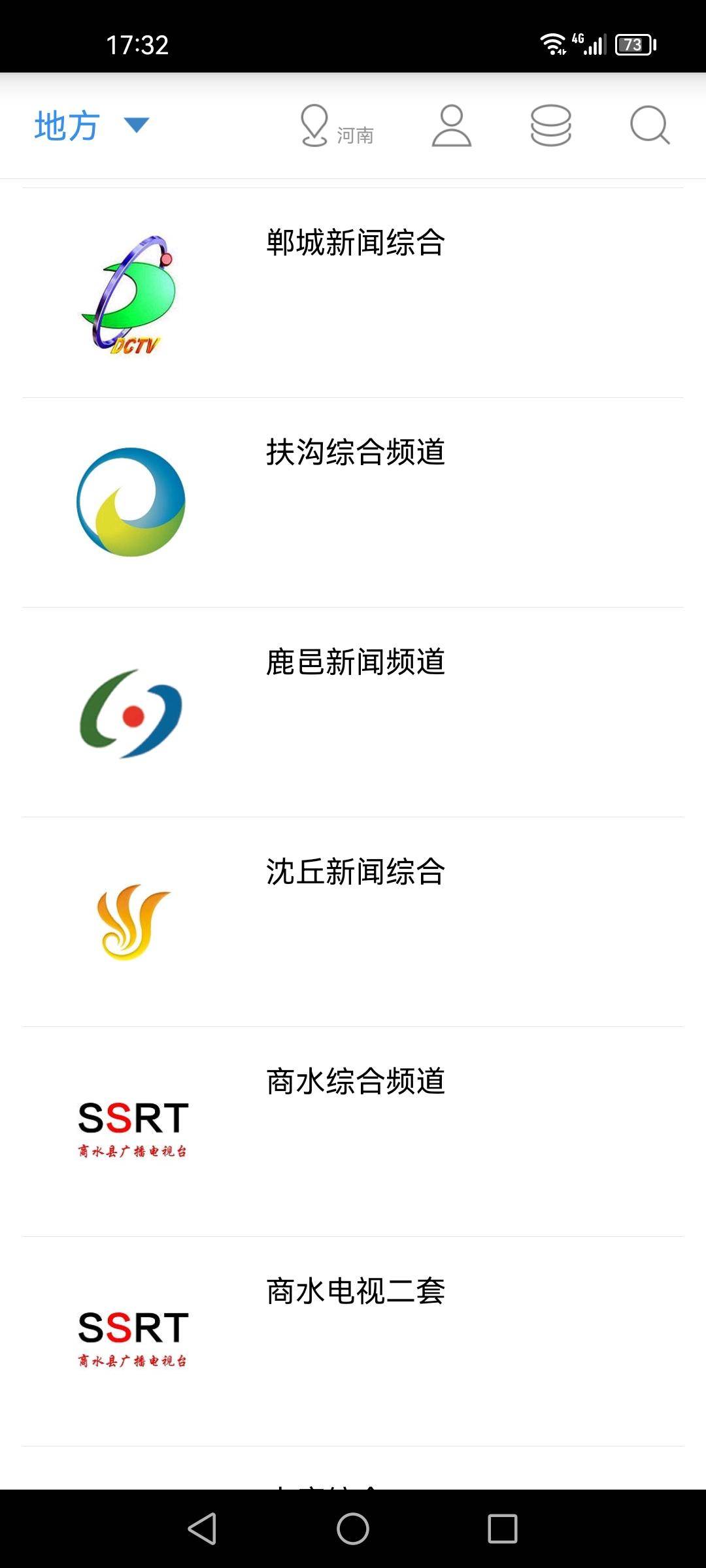Open the 郸城新闻综合 channel

pos(353,293)
